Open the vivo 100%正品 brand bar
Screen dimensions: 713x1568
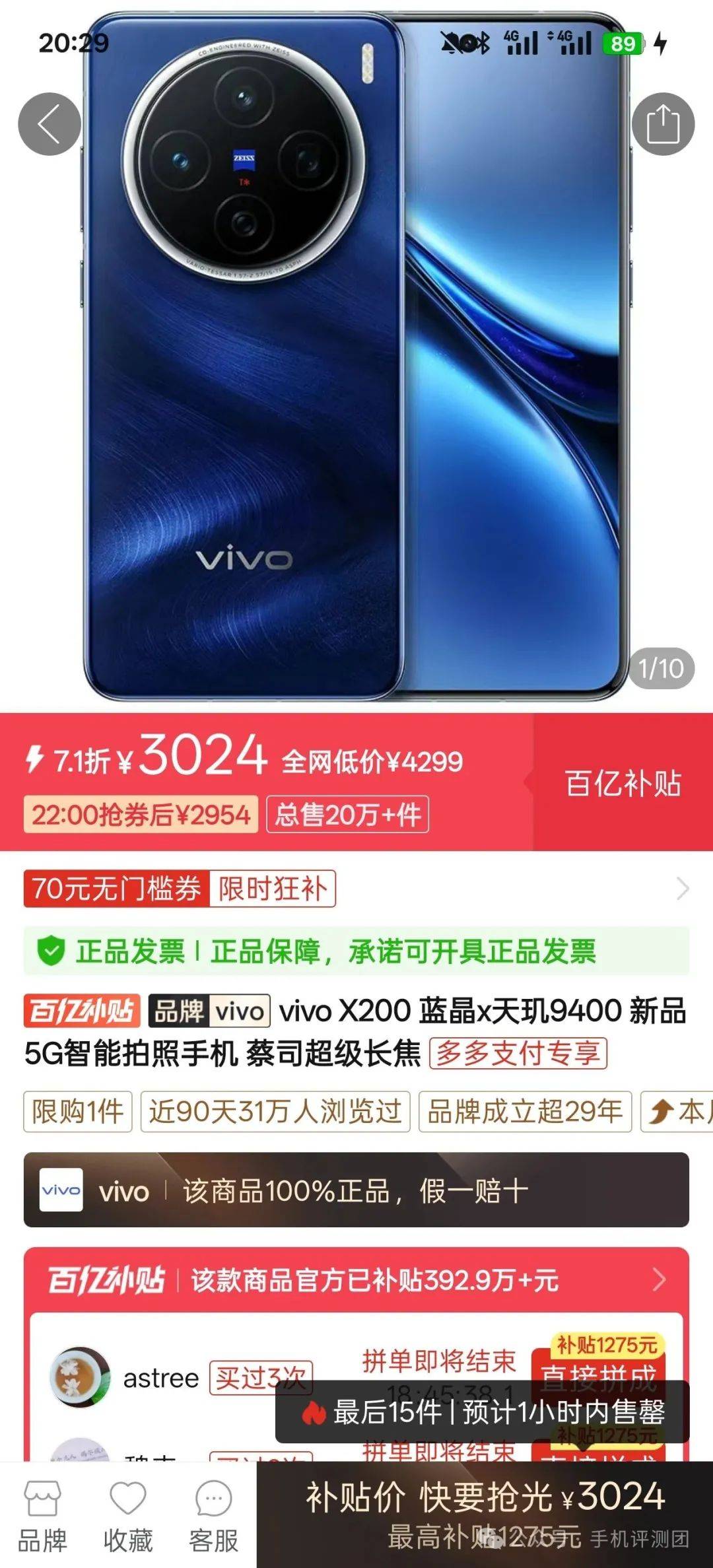coord(356,1192)
